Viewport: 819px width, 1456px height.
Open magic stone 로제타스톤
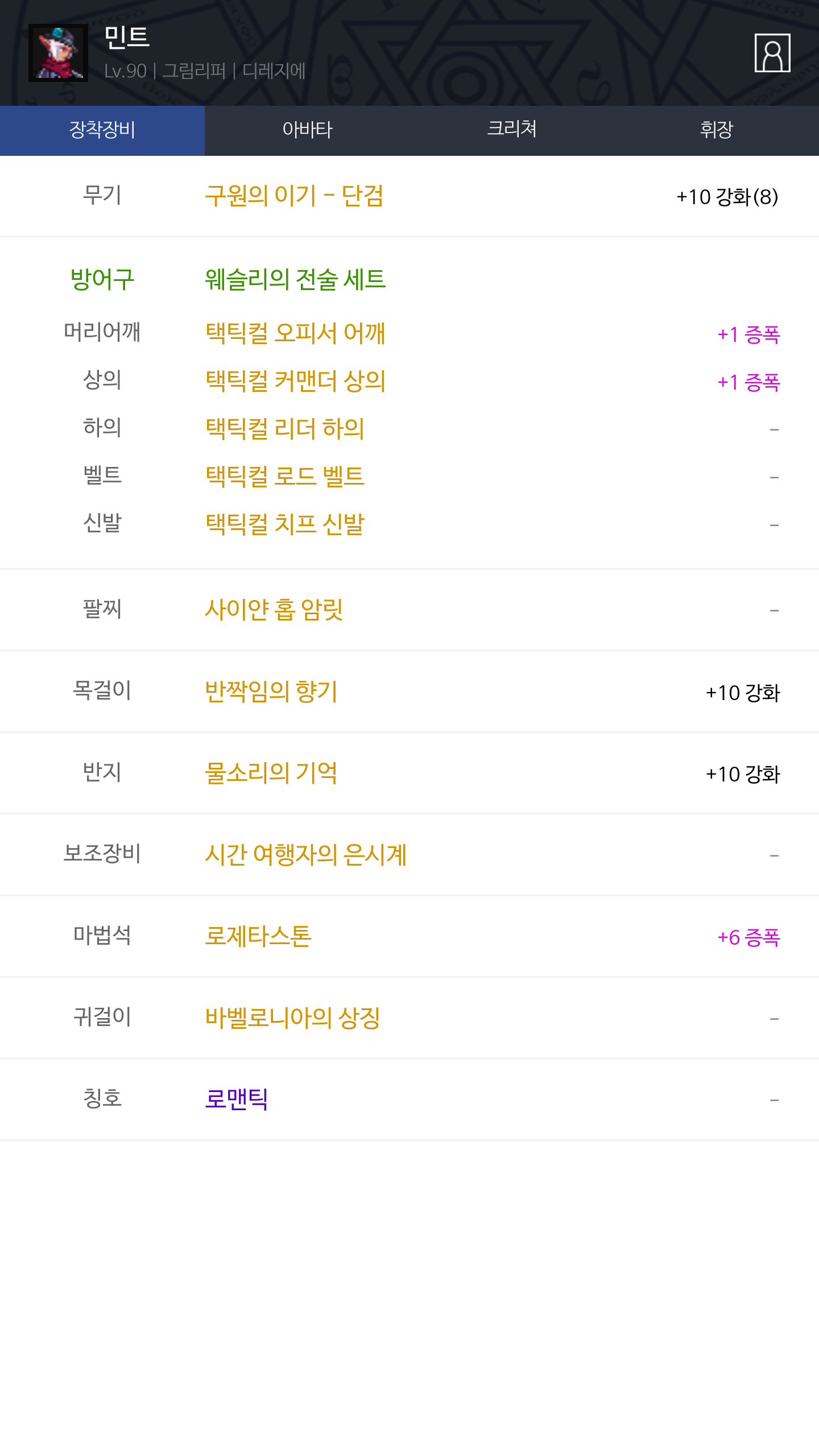pos(258,936)
